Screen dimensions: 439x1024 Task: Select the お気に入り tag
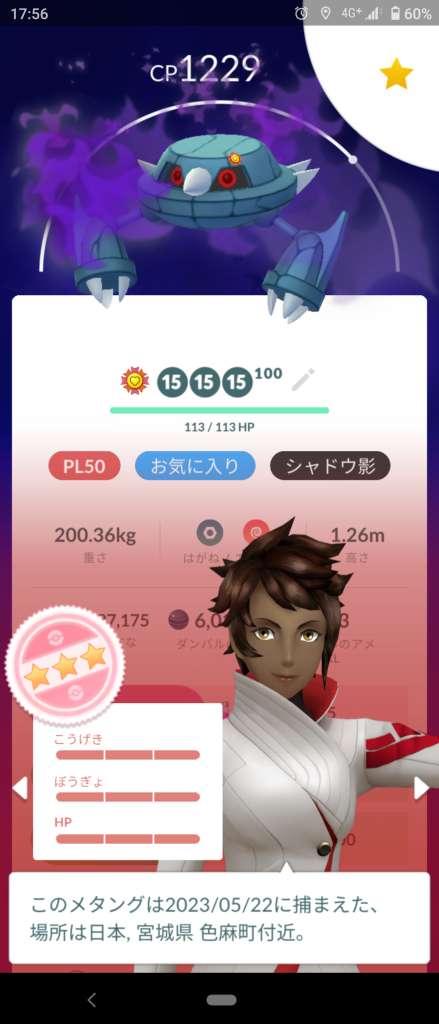[195, 466]
